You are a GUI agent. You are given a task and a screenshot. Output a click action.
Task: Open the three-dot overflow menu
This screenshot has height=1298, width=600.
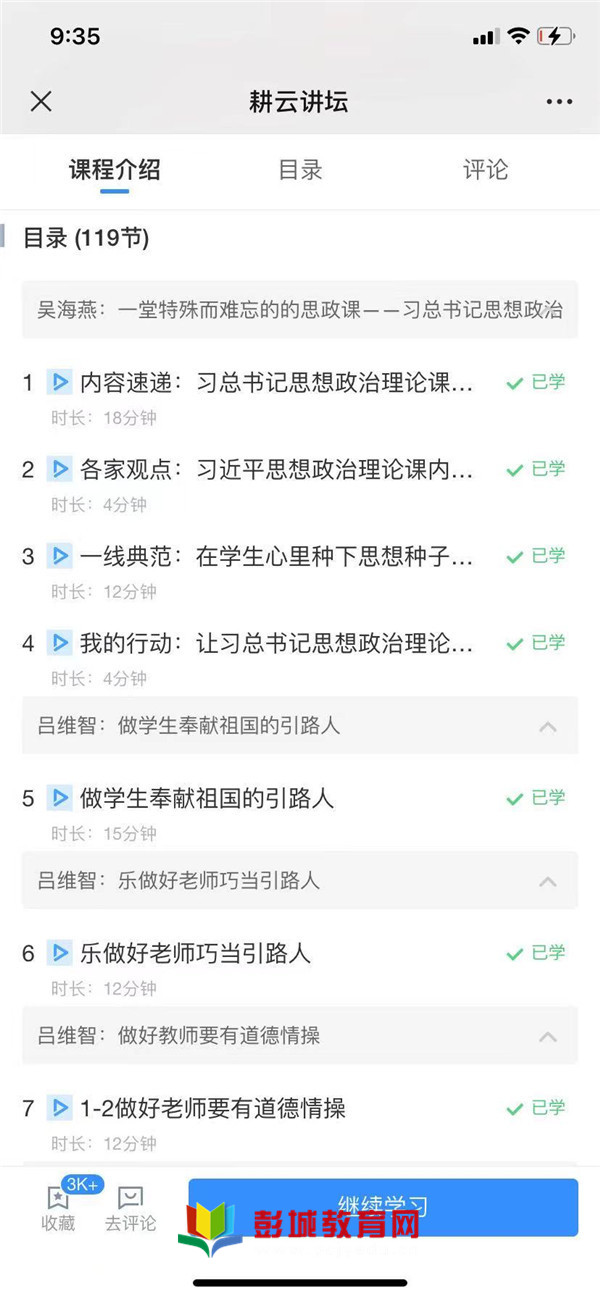[x=559, y=101]
